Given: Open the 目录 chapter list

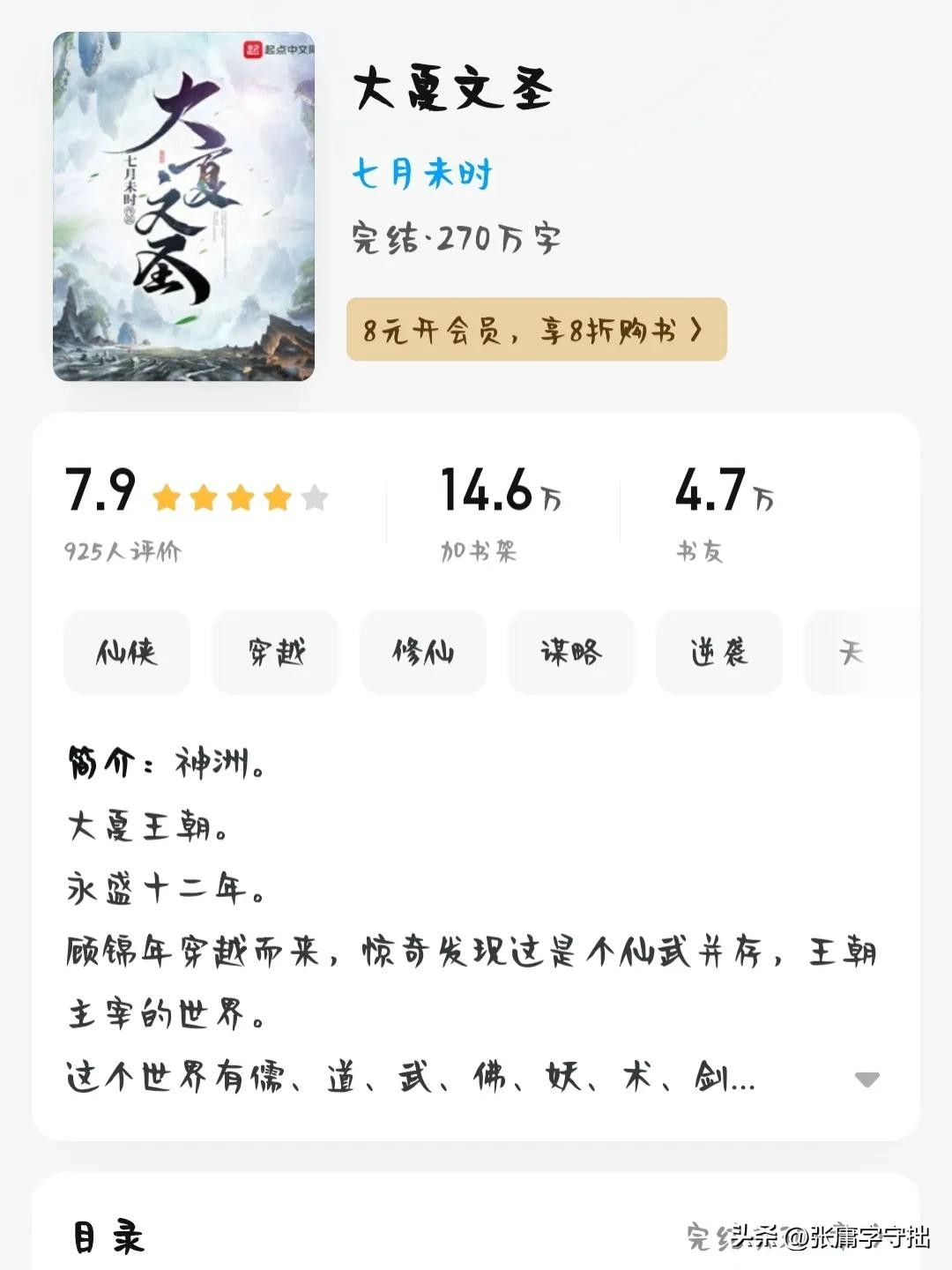Looking at the screenshot, I should point(109,1236).
